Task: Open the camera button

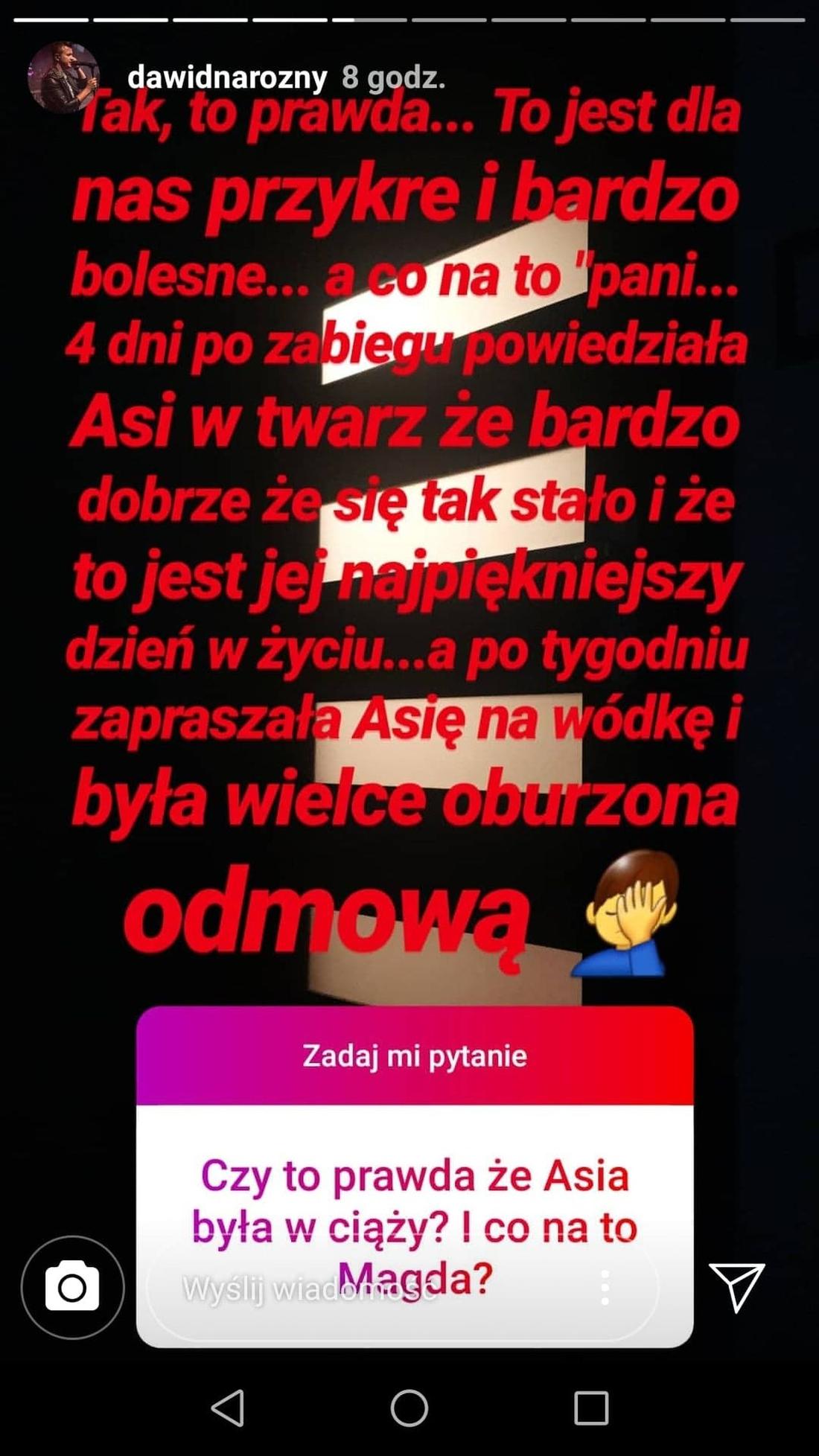Action: coord(72,1287)
